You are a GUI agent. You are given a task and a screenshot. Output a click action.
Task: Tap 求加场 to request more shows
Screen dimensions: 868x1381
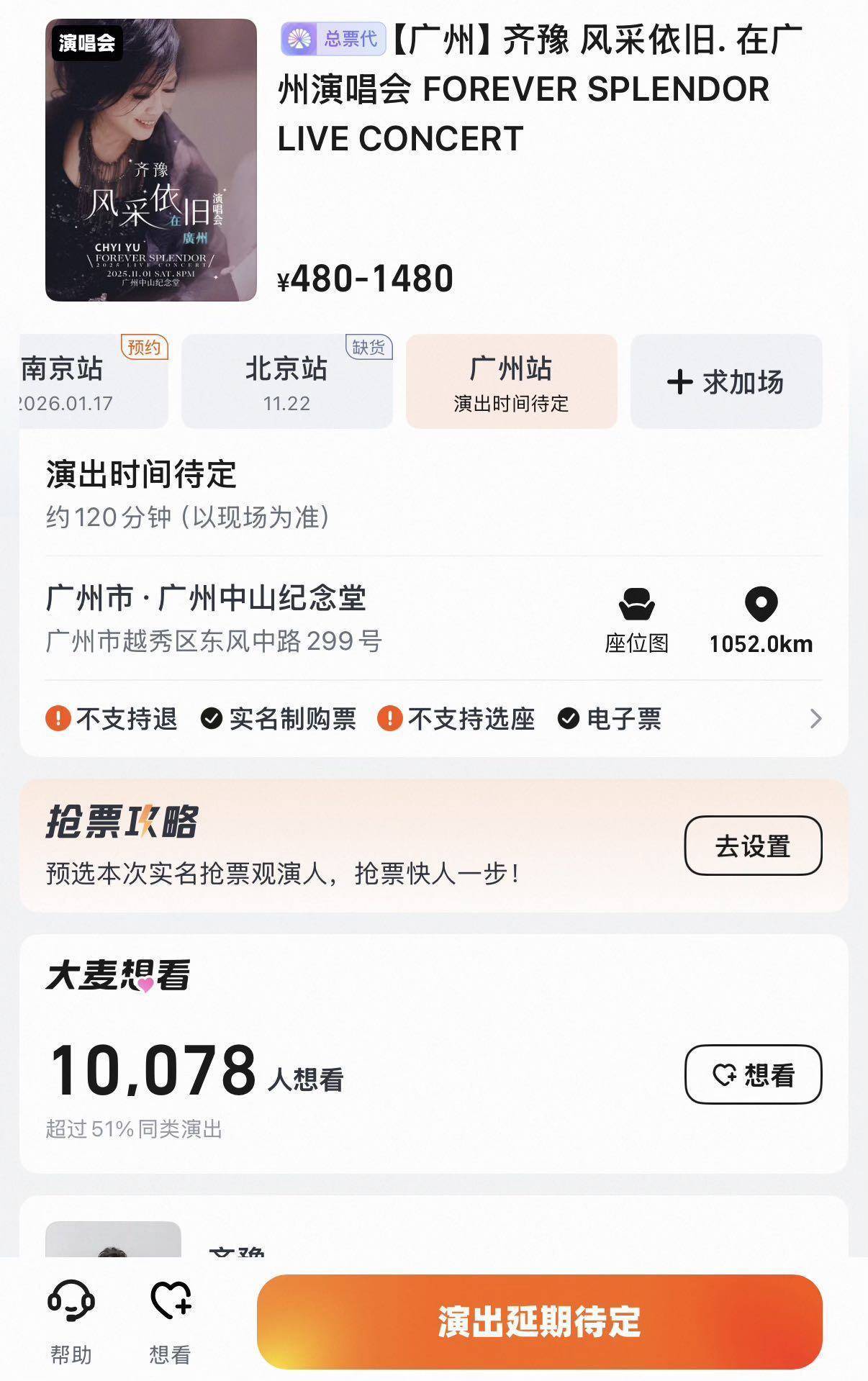pos(725,381)
